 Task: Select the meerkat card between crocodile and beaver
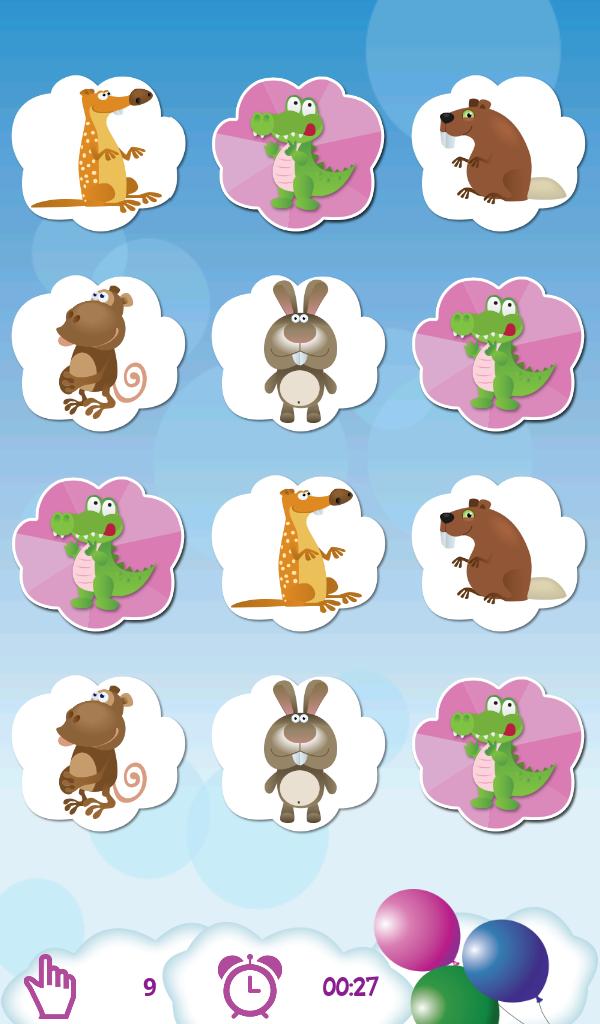pos(298,552)
